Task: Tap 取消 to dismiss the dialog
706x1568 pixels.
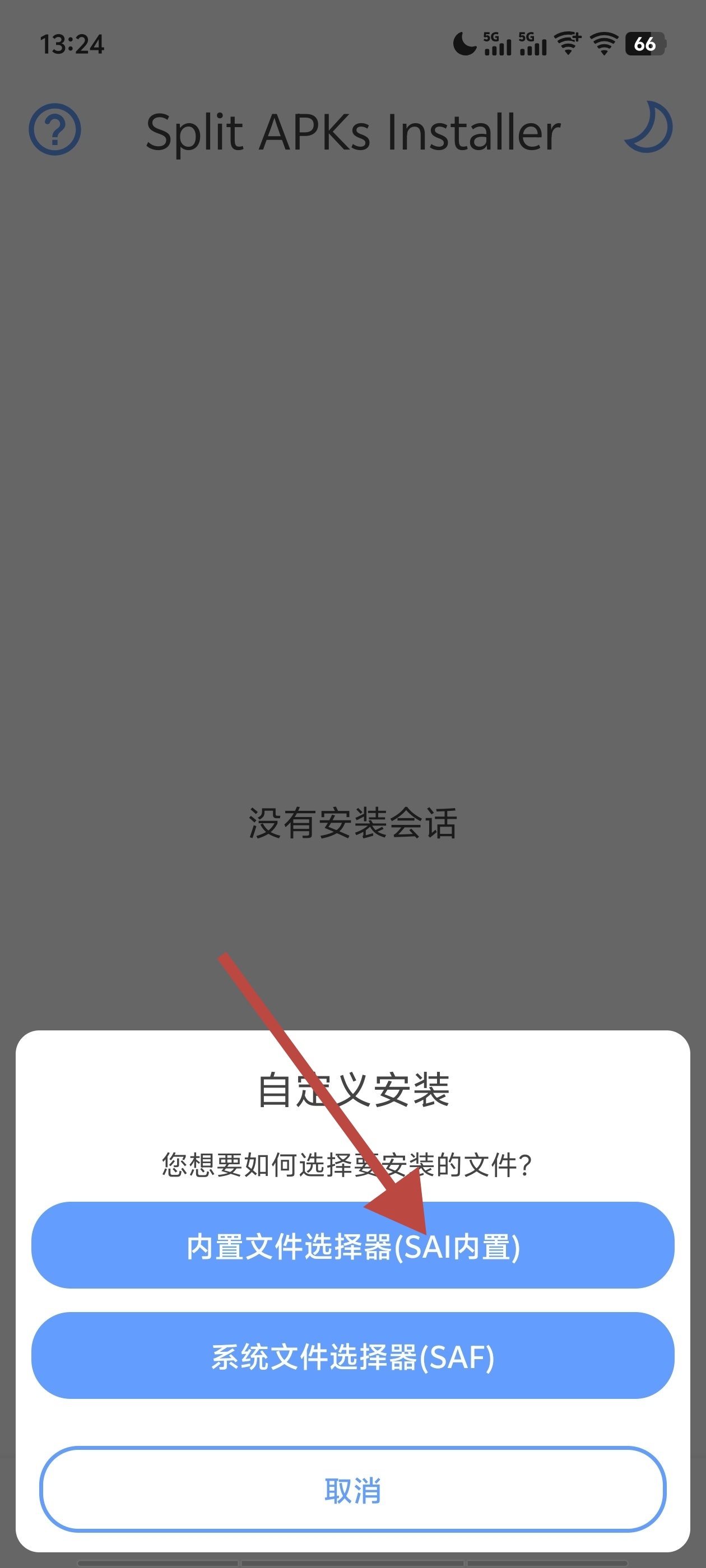Action: coord(352,1490)
